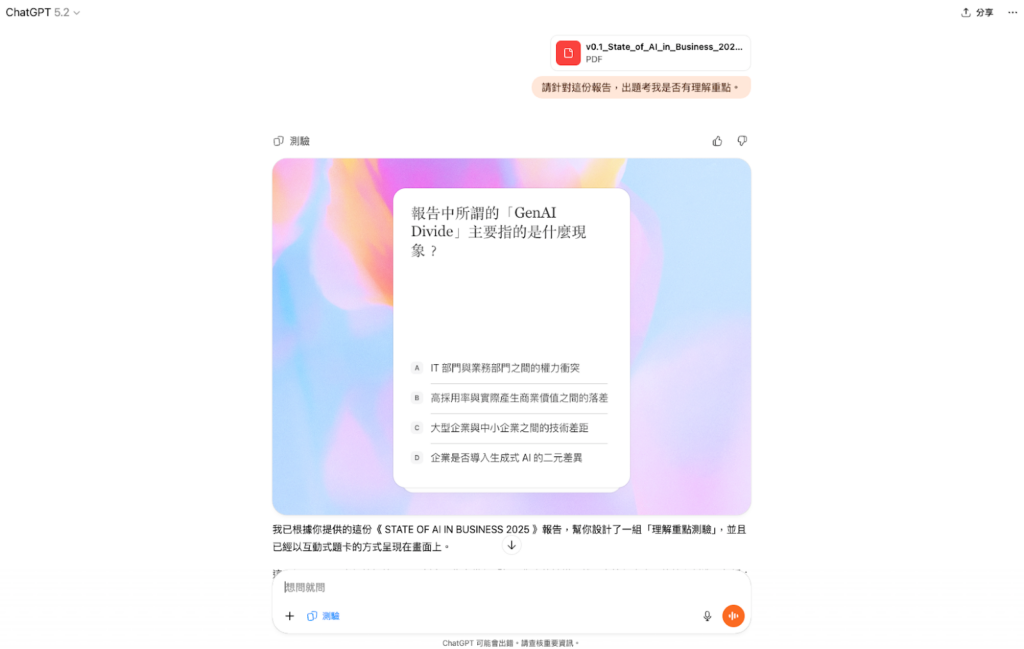Open the ChatGPT 5.2 model dropdown
The image size is (1024, 649).
coord(42,12)
